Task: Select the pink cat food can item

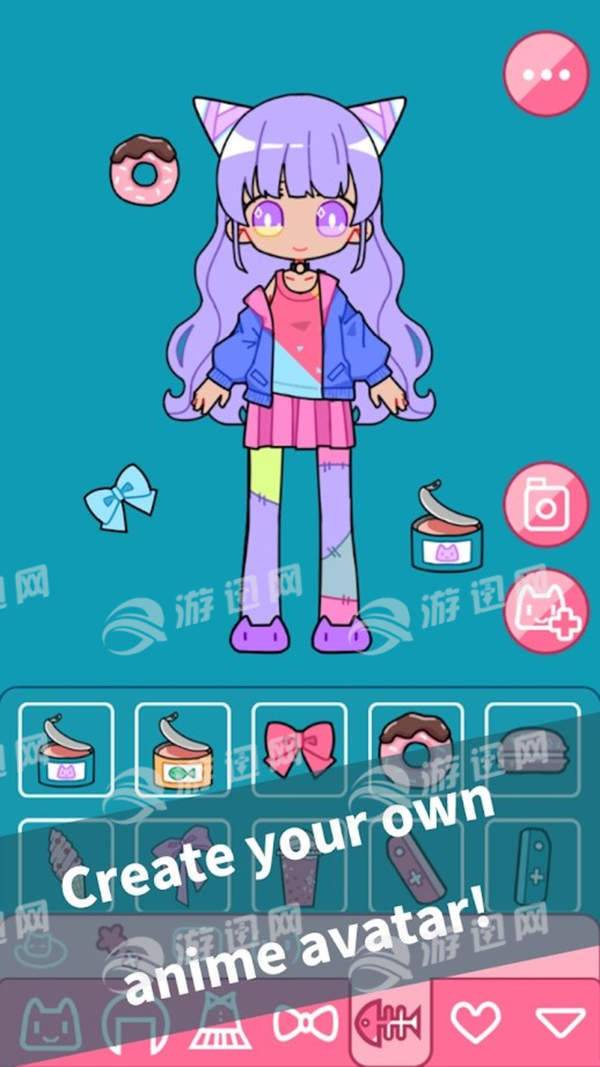Action: click(66, 750)
